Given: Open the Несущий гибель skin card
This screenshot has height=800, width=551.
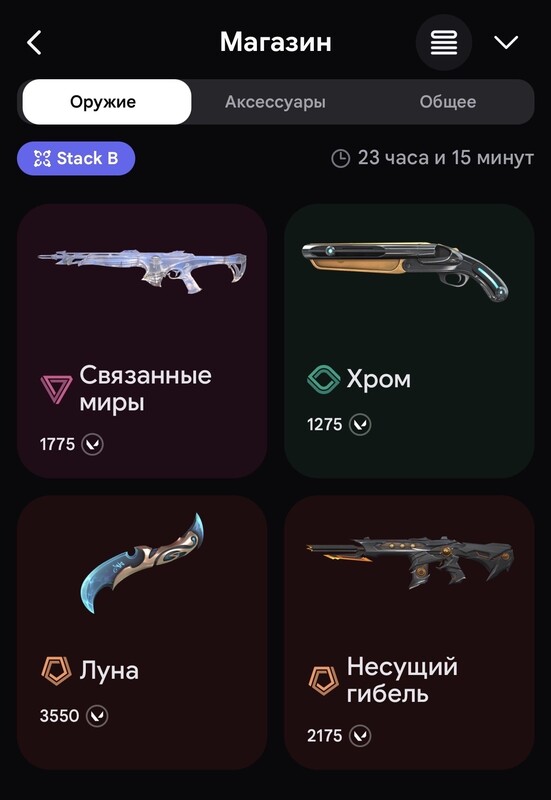Looking at the screenshot, I should 409,632.
